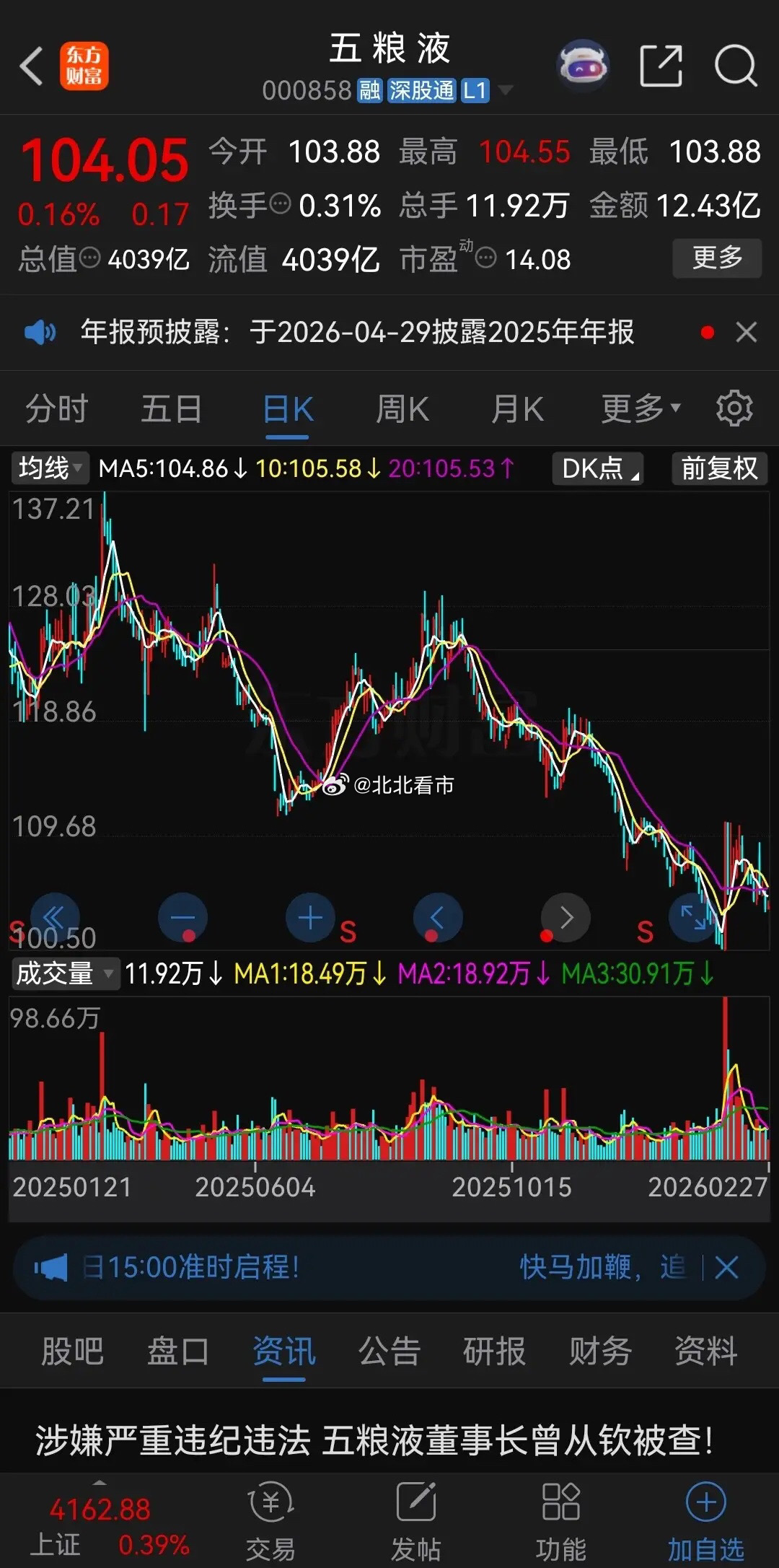Open chart settings via the gear icon
The width and height of the screenshot is (779, 1568).
point(734,408)
